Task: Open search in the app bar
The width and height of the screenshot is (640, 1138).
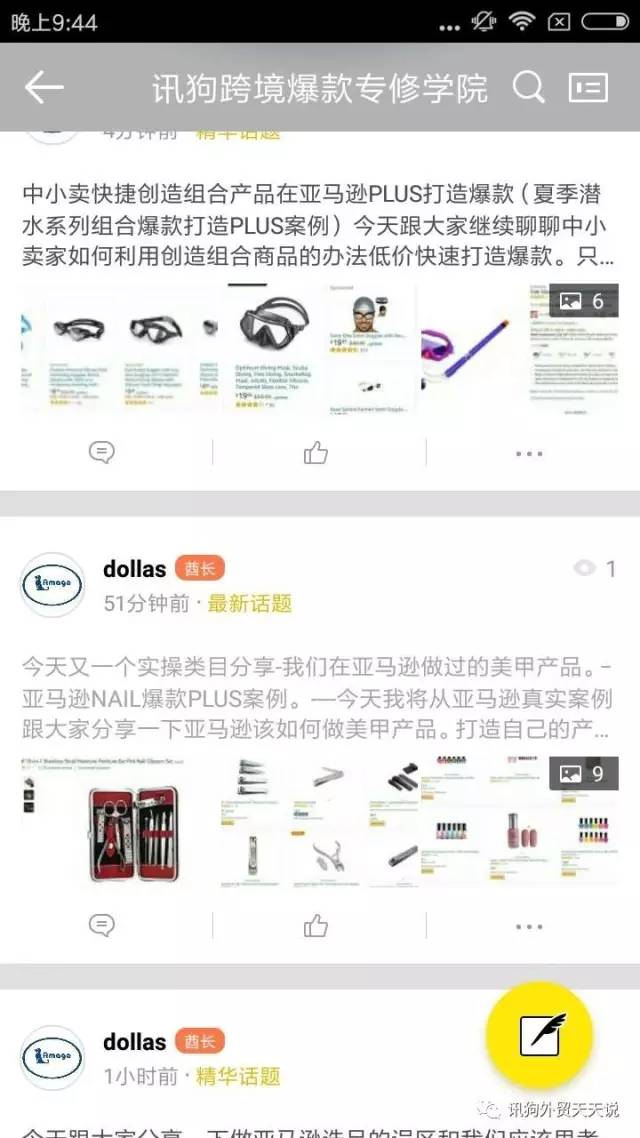Action: point(528,88)
